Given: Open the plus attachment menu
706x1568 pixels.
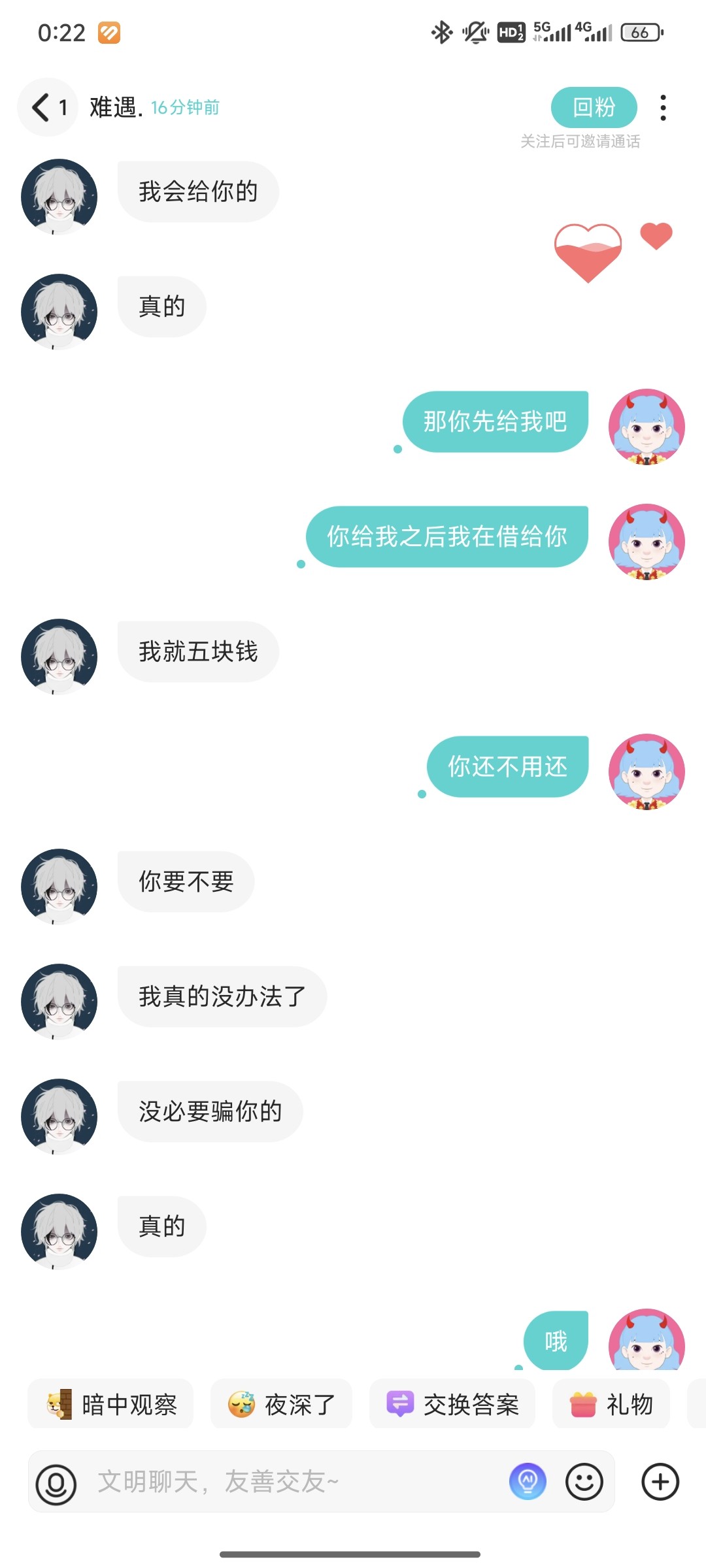Looking at the screenshot, I should click(x=660, y=1482).
